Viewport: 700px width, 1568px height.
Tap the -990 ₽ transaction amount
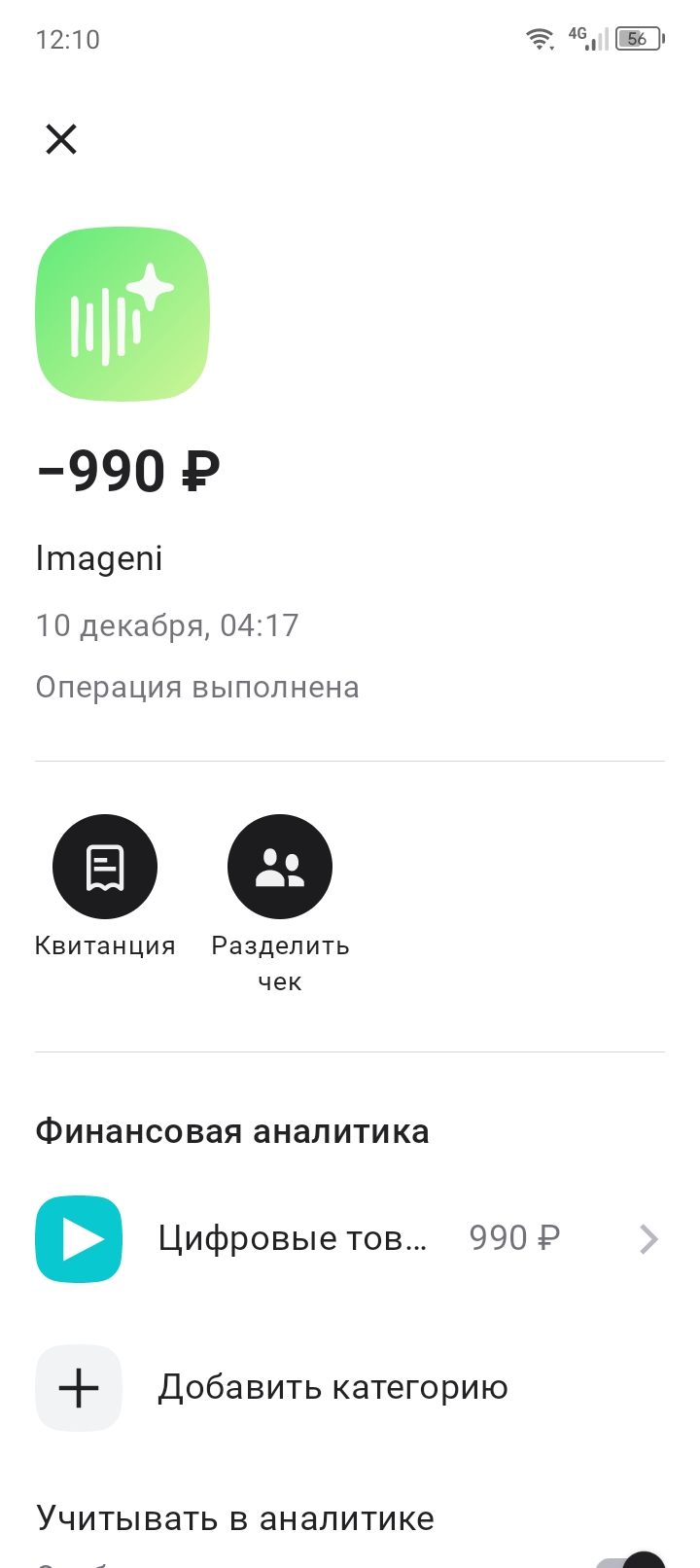128,470
